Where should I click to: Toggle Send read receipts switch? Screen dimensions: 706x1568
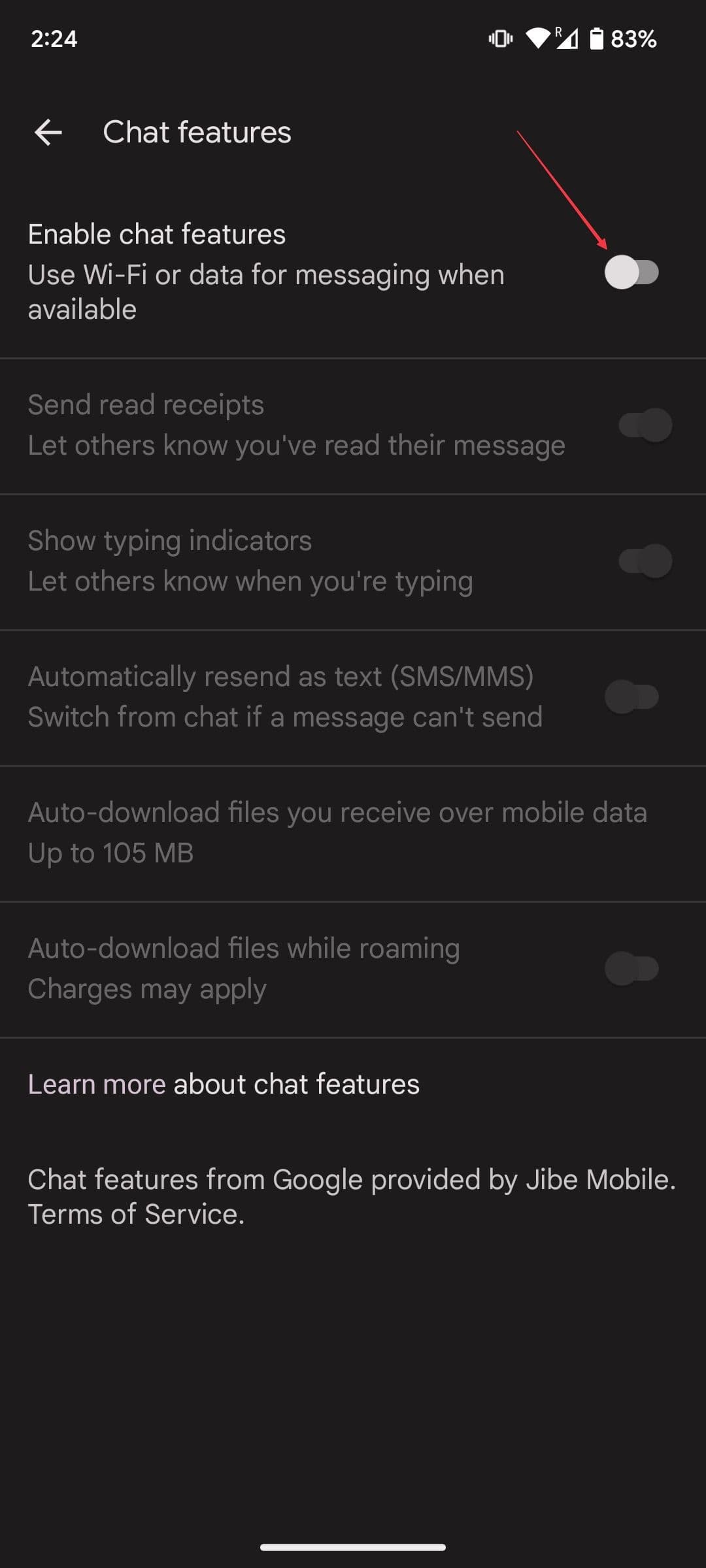tap(645, 425)
